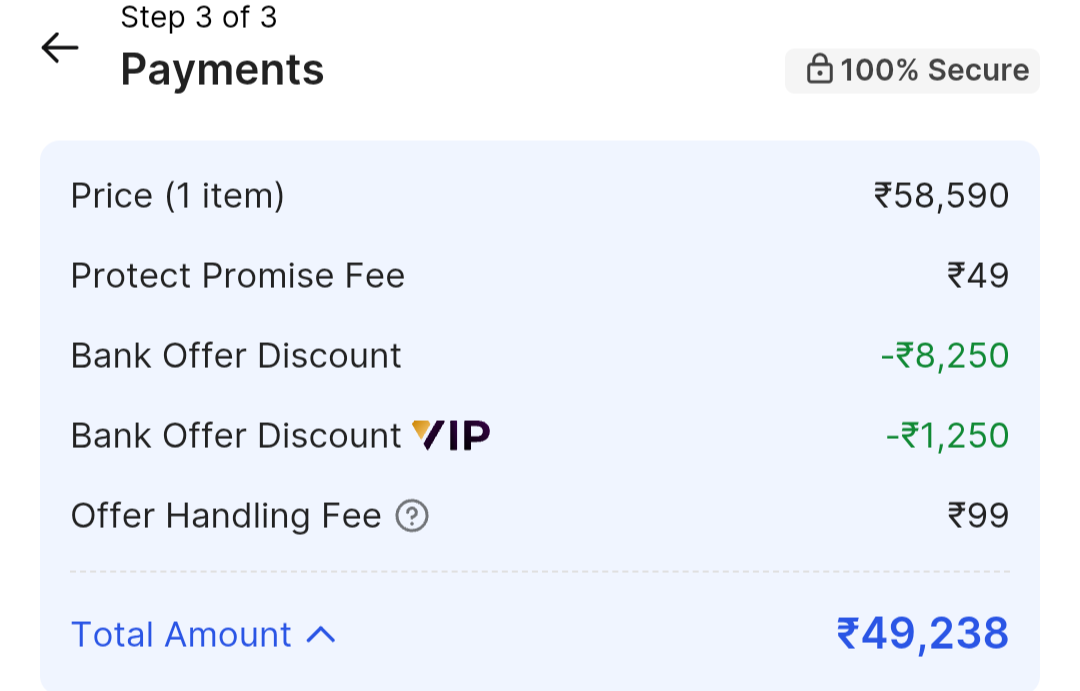1080x691 pixels.
Task: Collapse the Total Amount breakdown
Action: tap(320, 635)
